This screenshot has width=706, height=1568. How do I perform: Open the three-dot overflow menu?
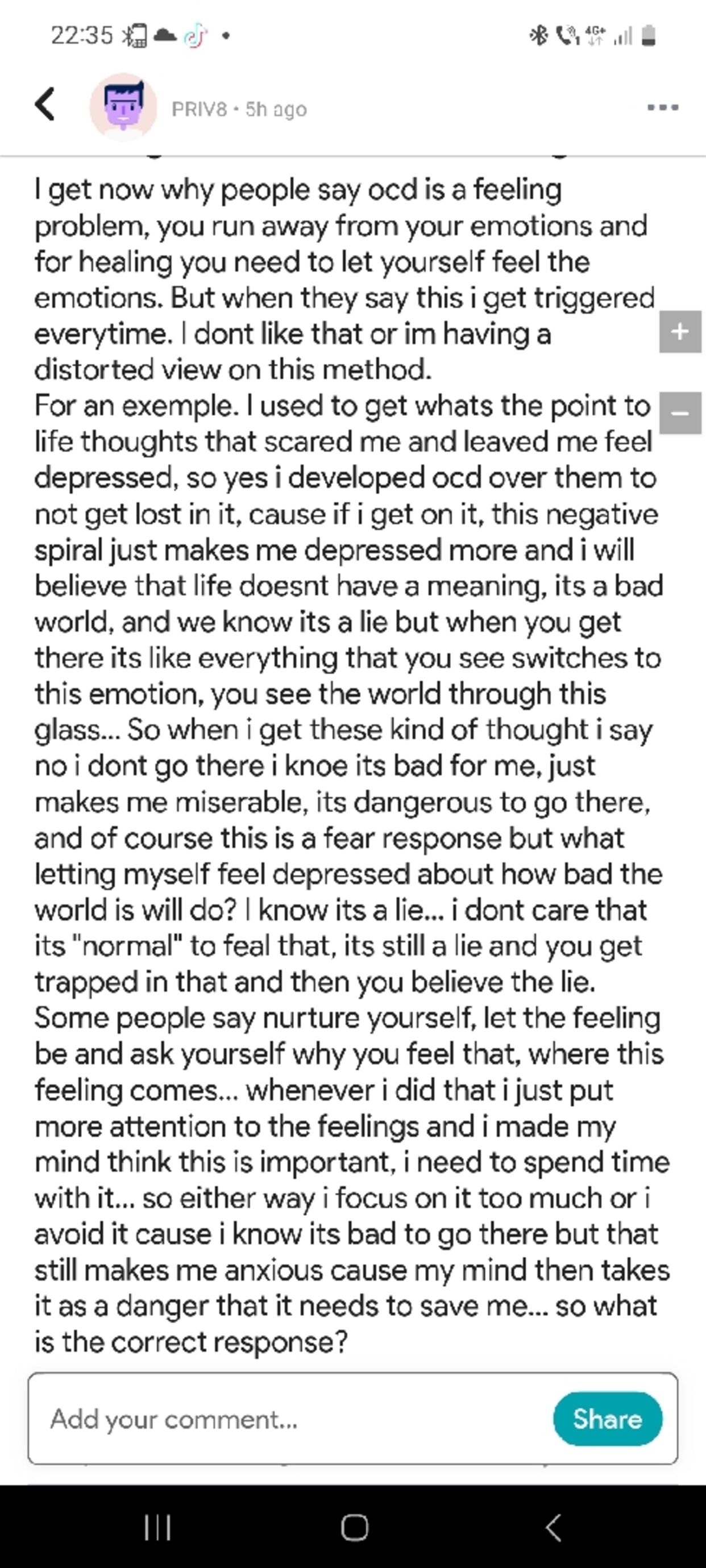[x=663, y=108]
